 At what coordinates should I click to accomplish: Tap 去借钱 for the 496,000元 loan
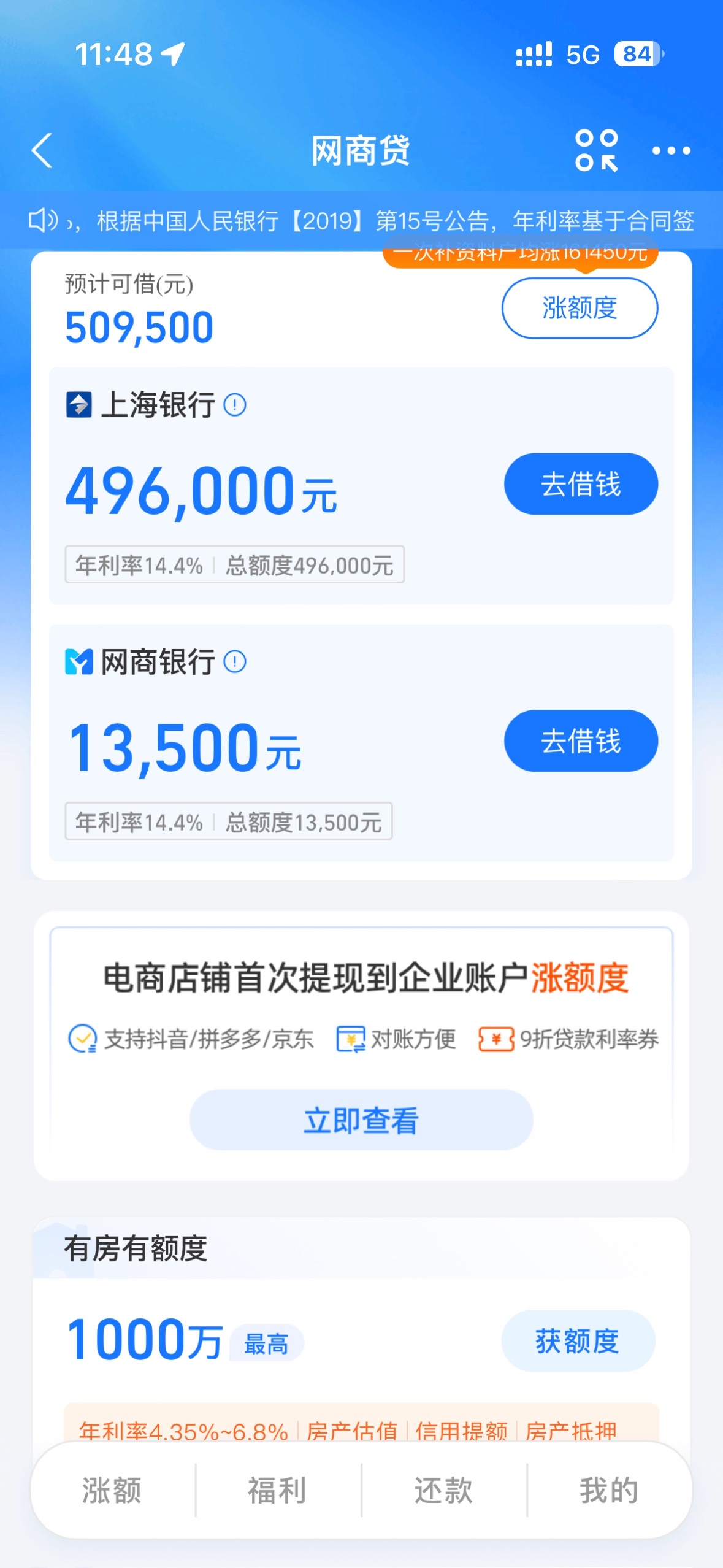580,483
